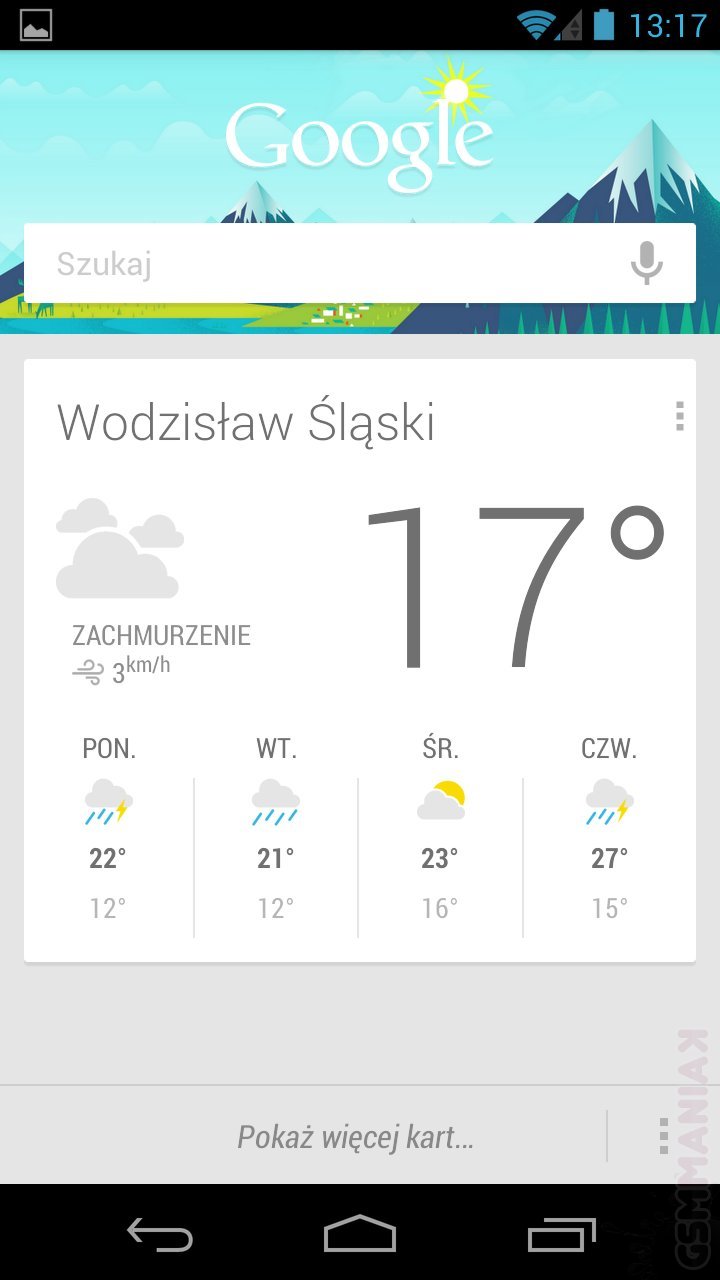Tap the Szukaj search field
Viewport: 720px width, 1280px height.
pos(320,264)
